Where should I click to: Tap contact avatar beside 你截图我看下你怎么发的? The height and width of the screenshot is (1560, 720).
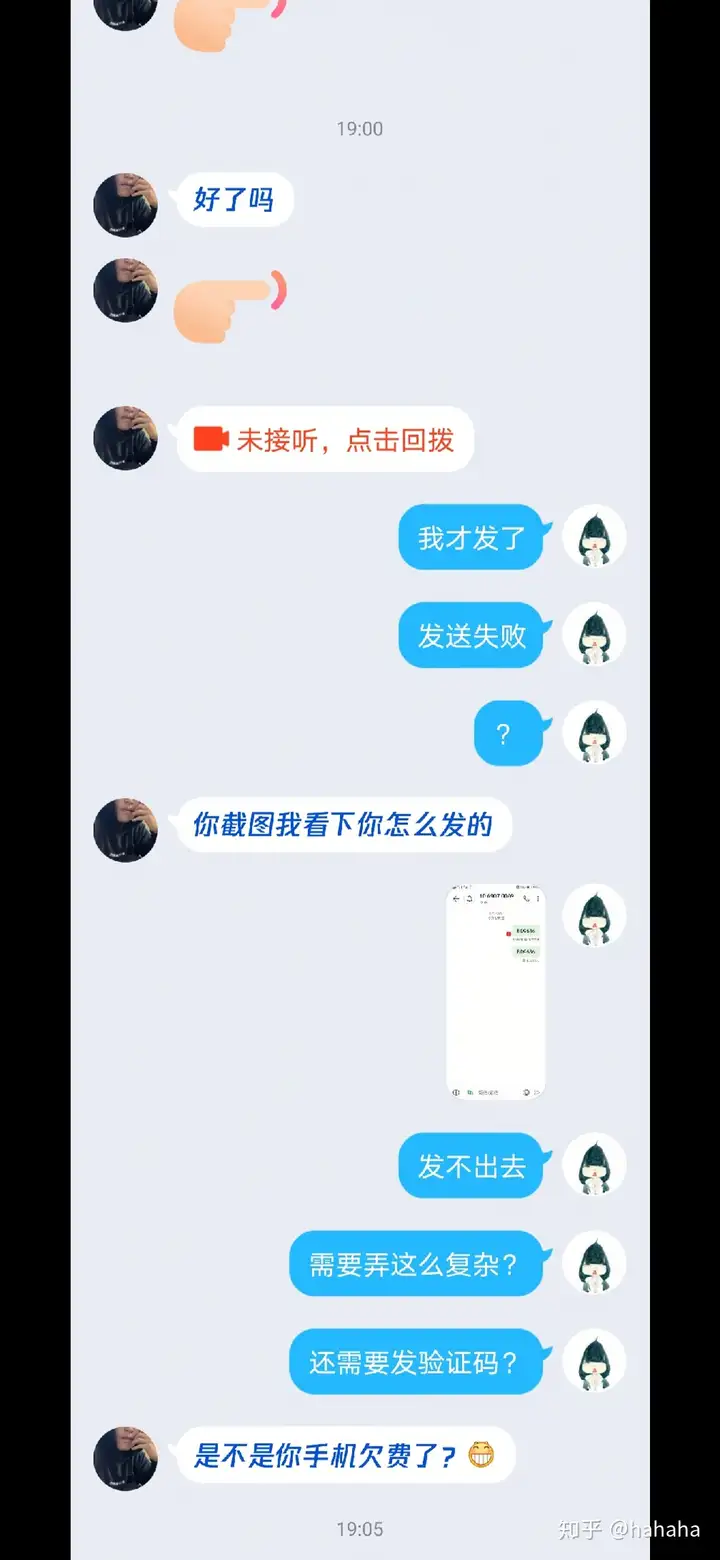[x=126, y=830]
